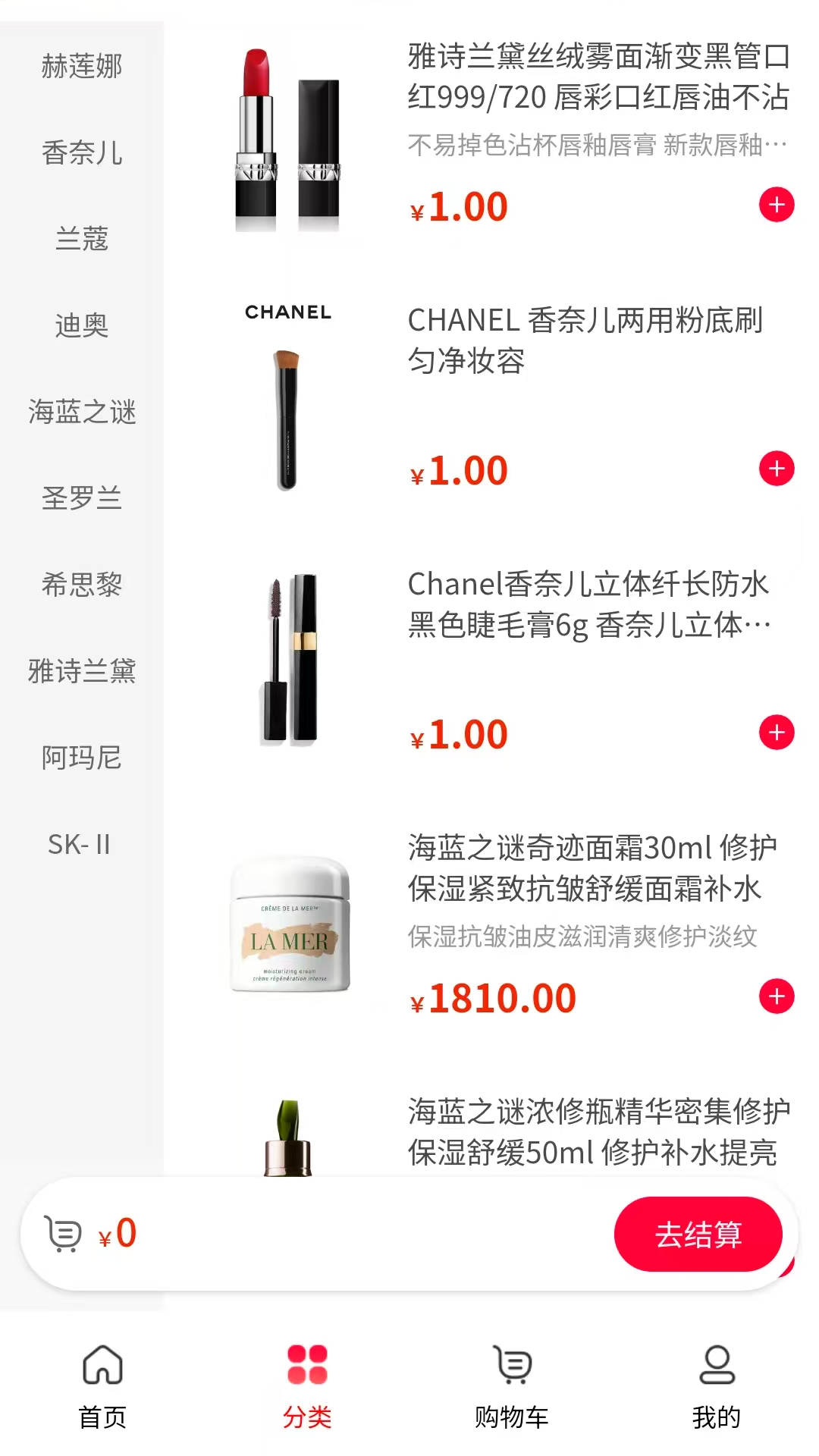
Task: Tap the plus icon to add the lipstick
Action: 776,204
